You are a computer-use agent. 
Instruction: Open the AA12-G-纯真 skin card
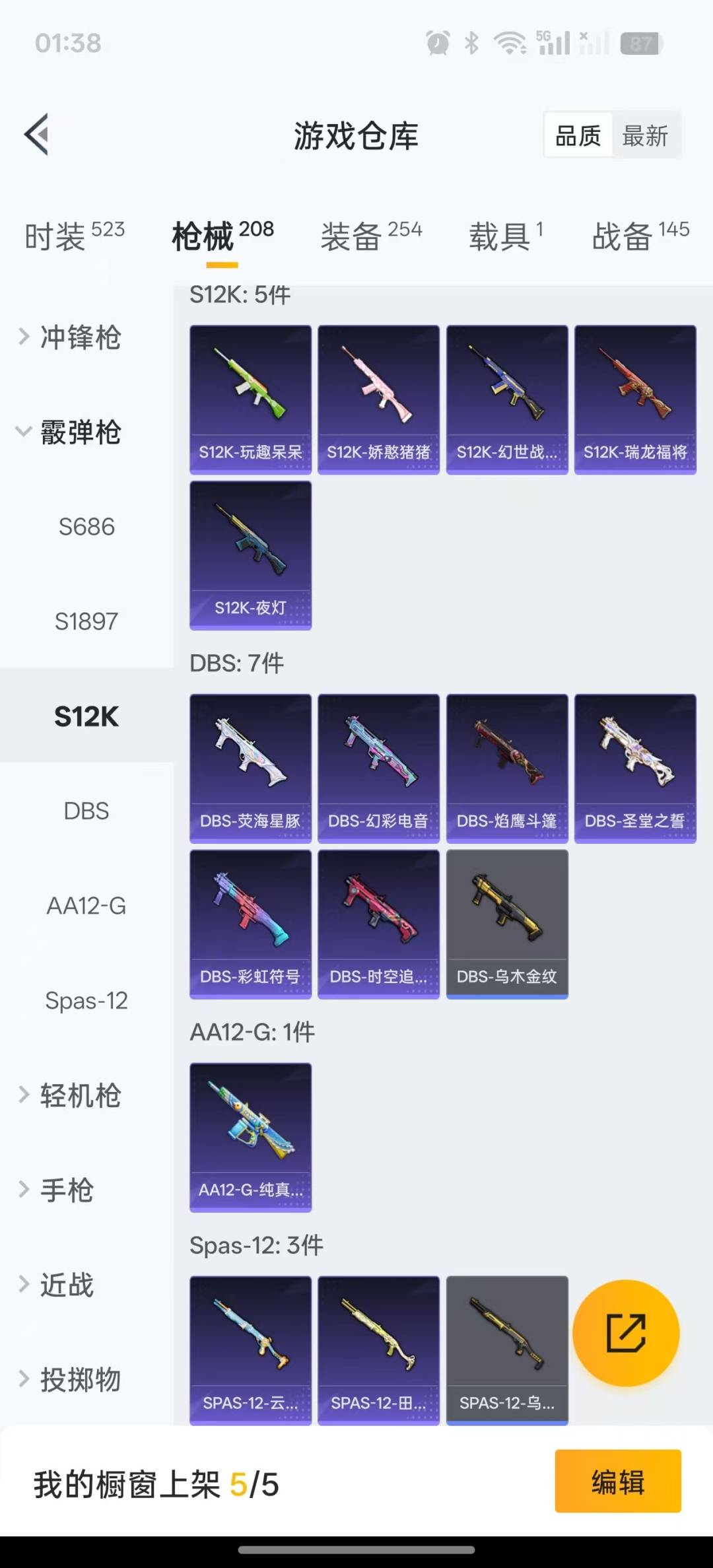[x=250, y=1138]
